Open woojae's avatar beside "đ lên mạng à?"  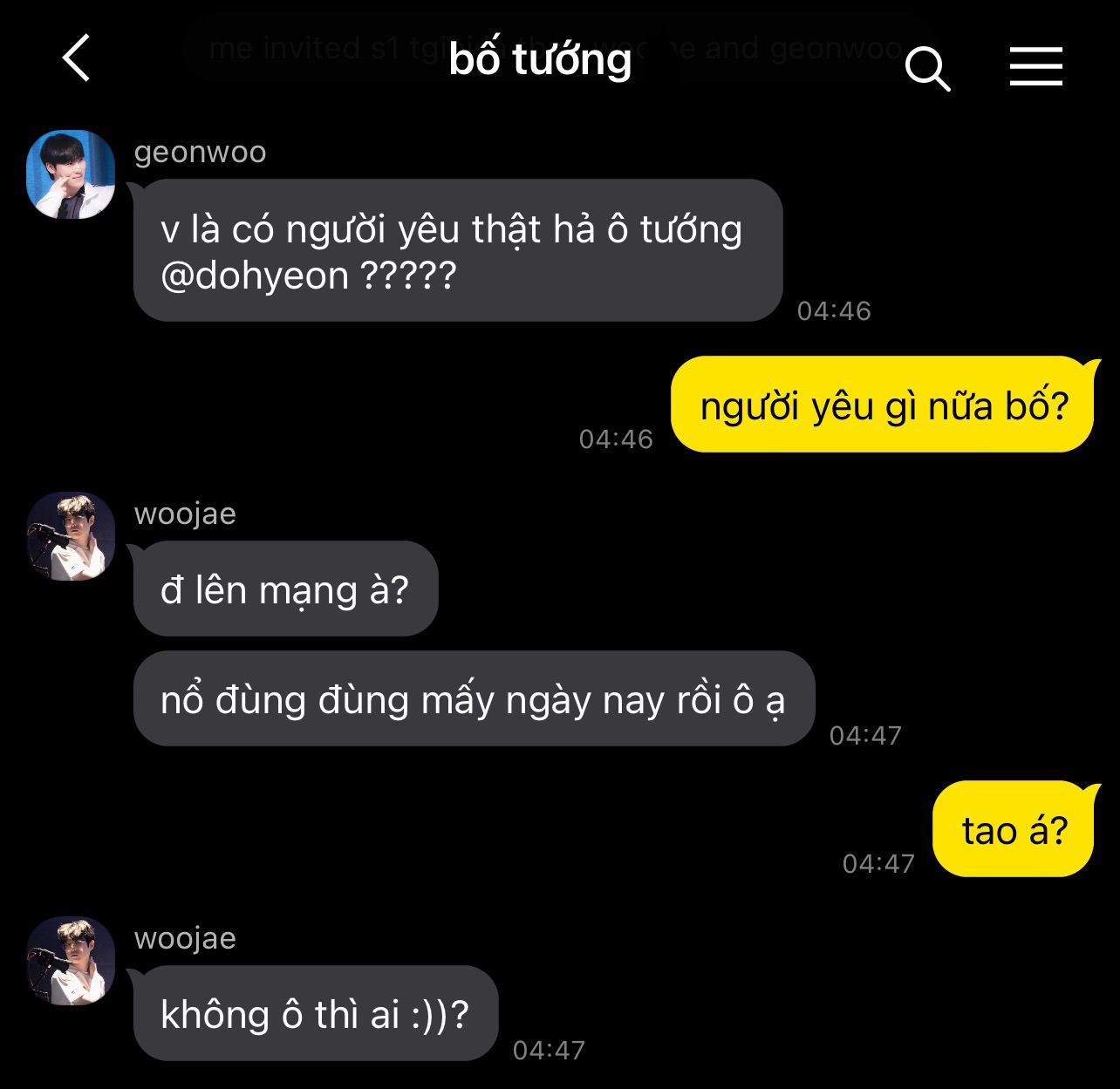pyautogui.click(x=72, y=536)
